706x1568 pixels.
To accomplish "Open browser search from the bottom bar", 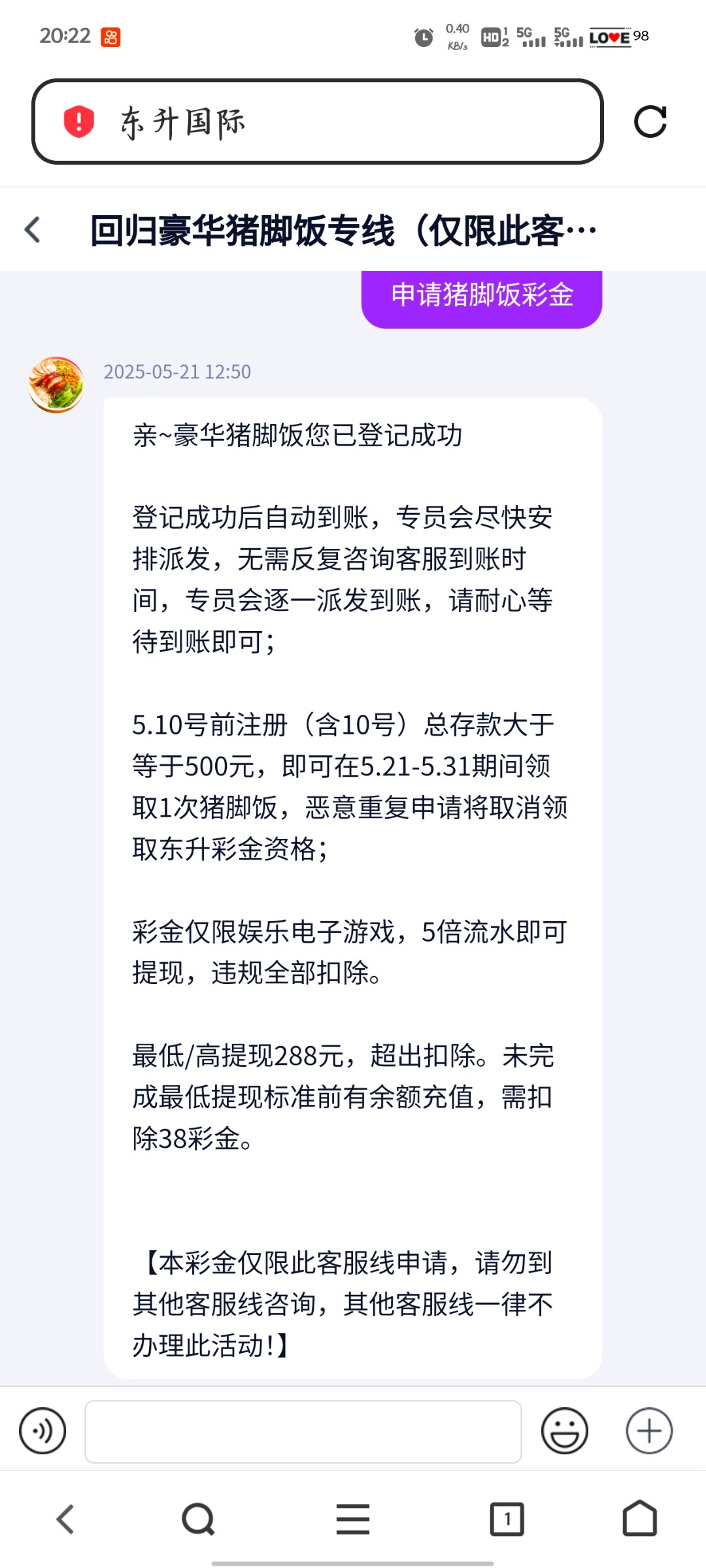I will click(198, 1519).
